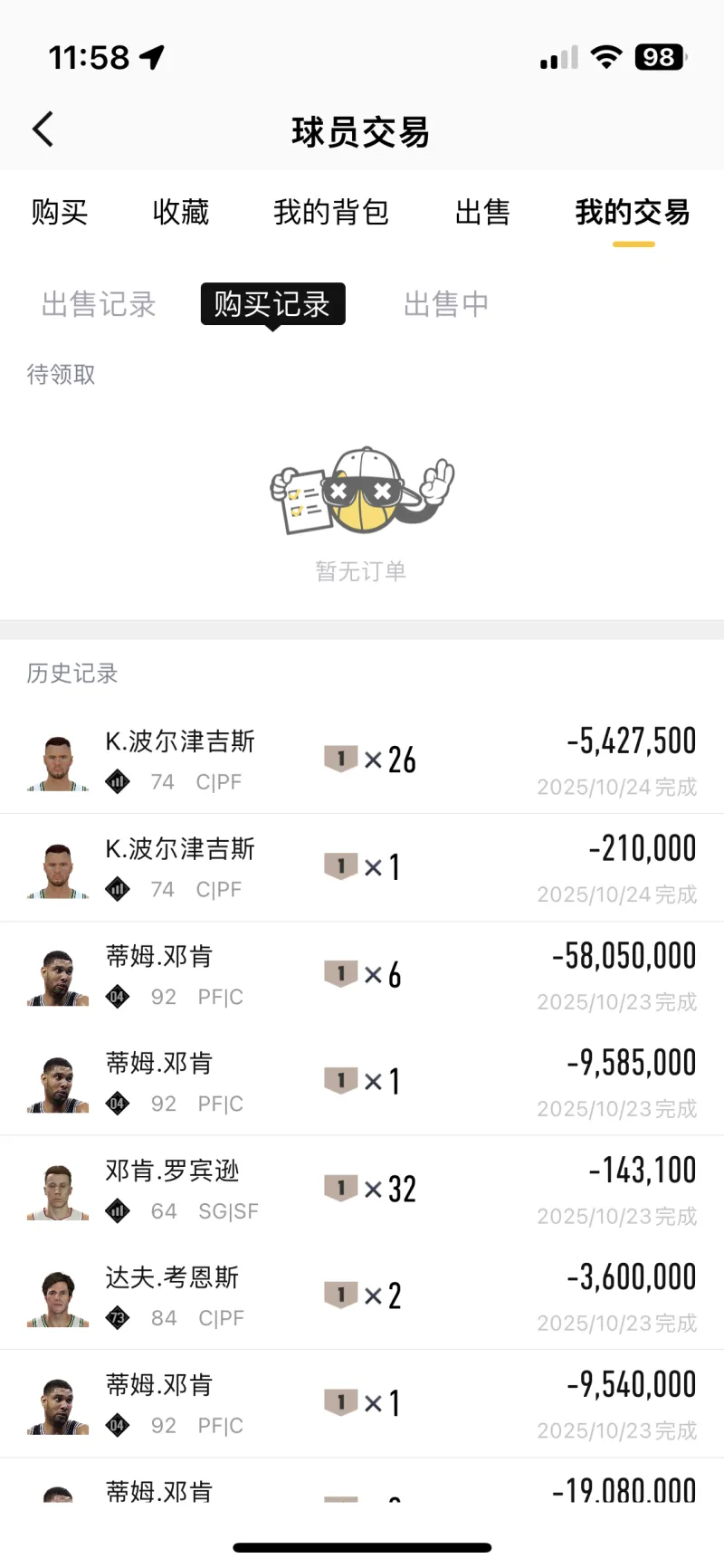Image resolution: width=724 pixels, height=1568 pixels.
Task: Switch to the 购买 tab
Action: [x=60, y=213]
